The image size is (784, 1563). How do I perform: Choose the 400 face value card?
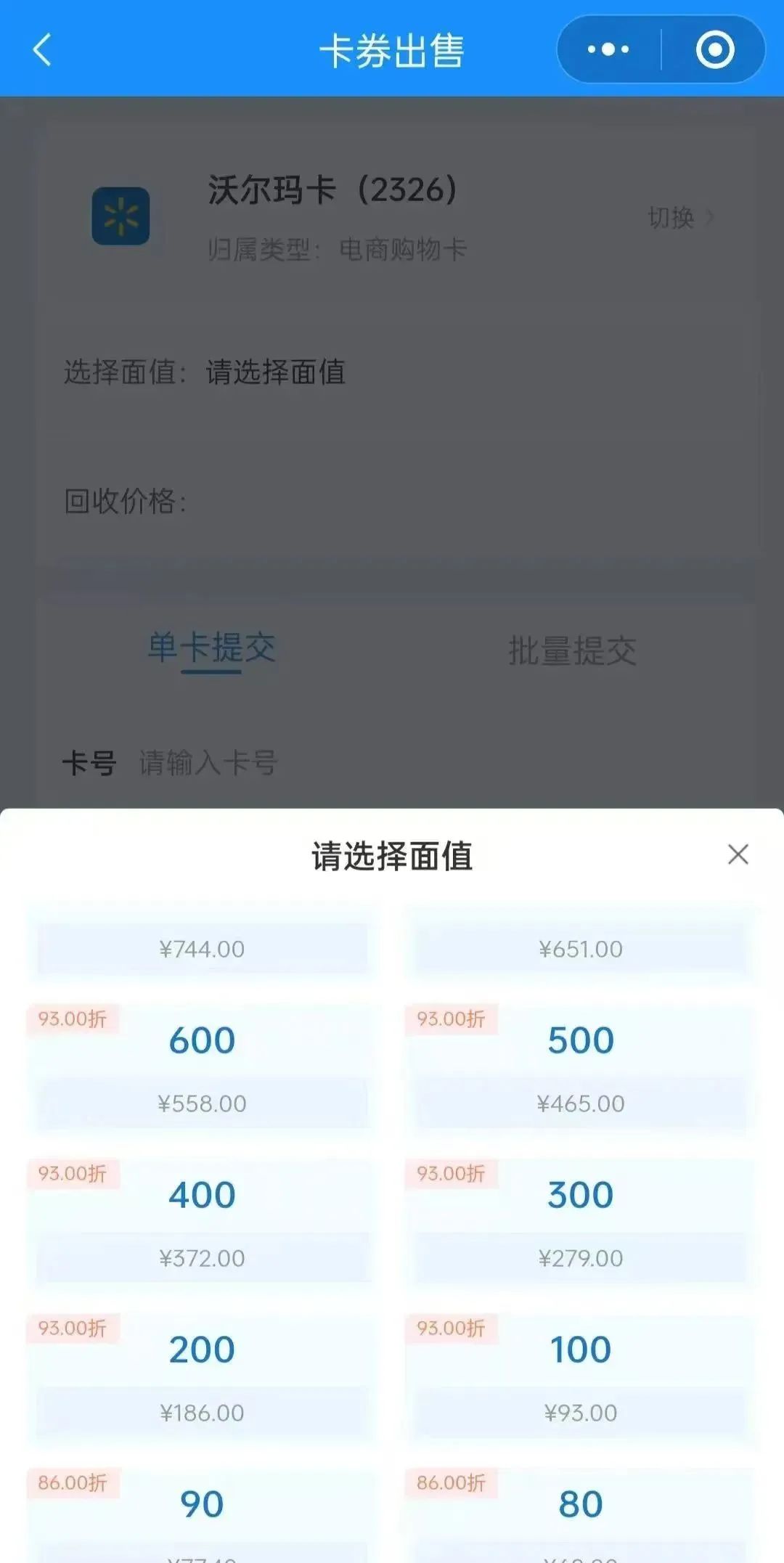tap(202, 1222)
